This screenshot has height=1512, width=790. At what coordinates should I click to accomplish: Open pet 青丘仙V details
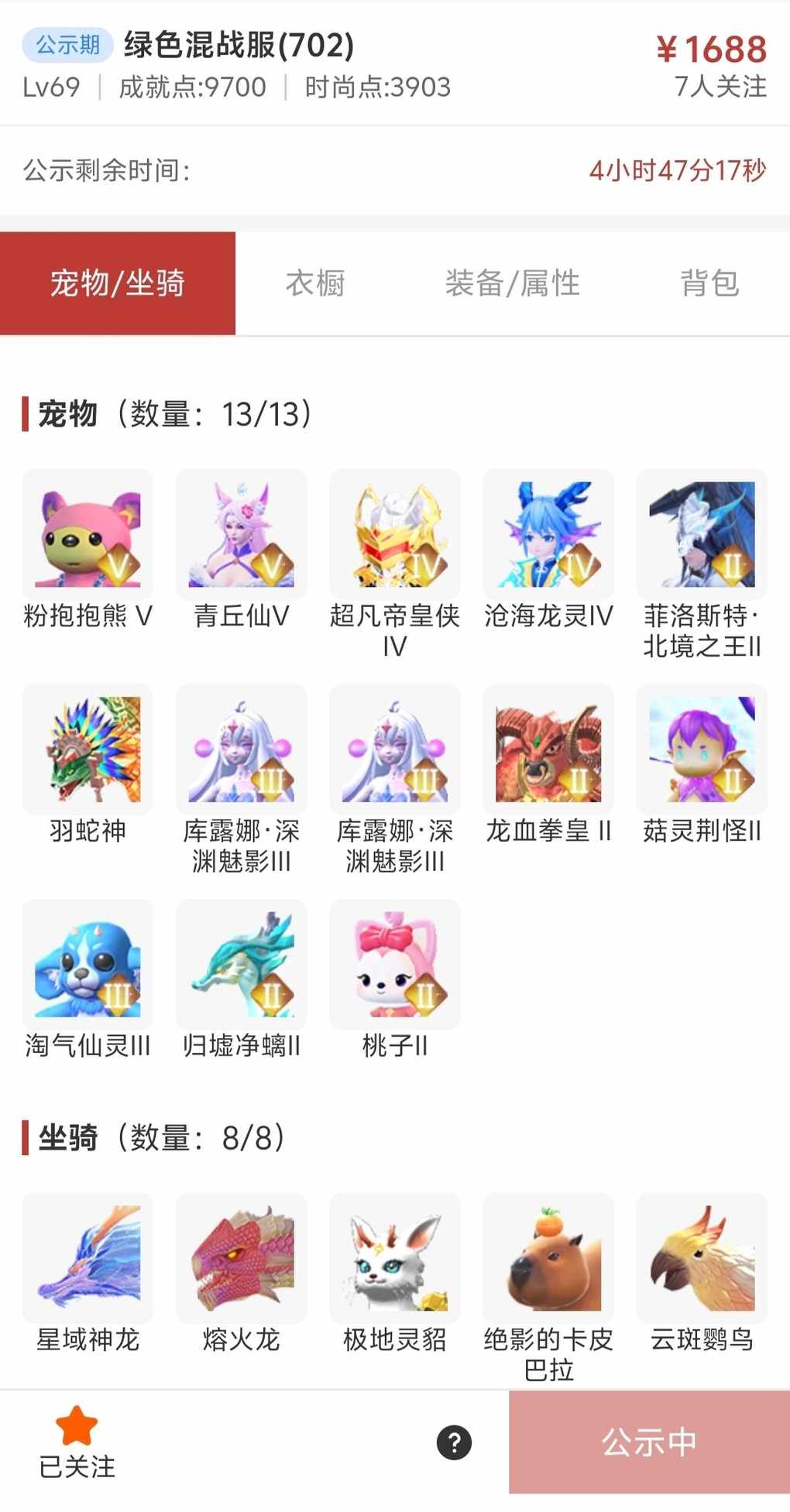[241, 534]
